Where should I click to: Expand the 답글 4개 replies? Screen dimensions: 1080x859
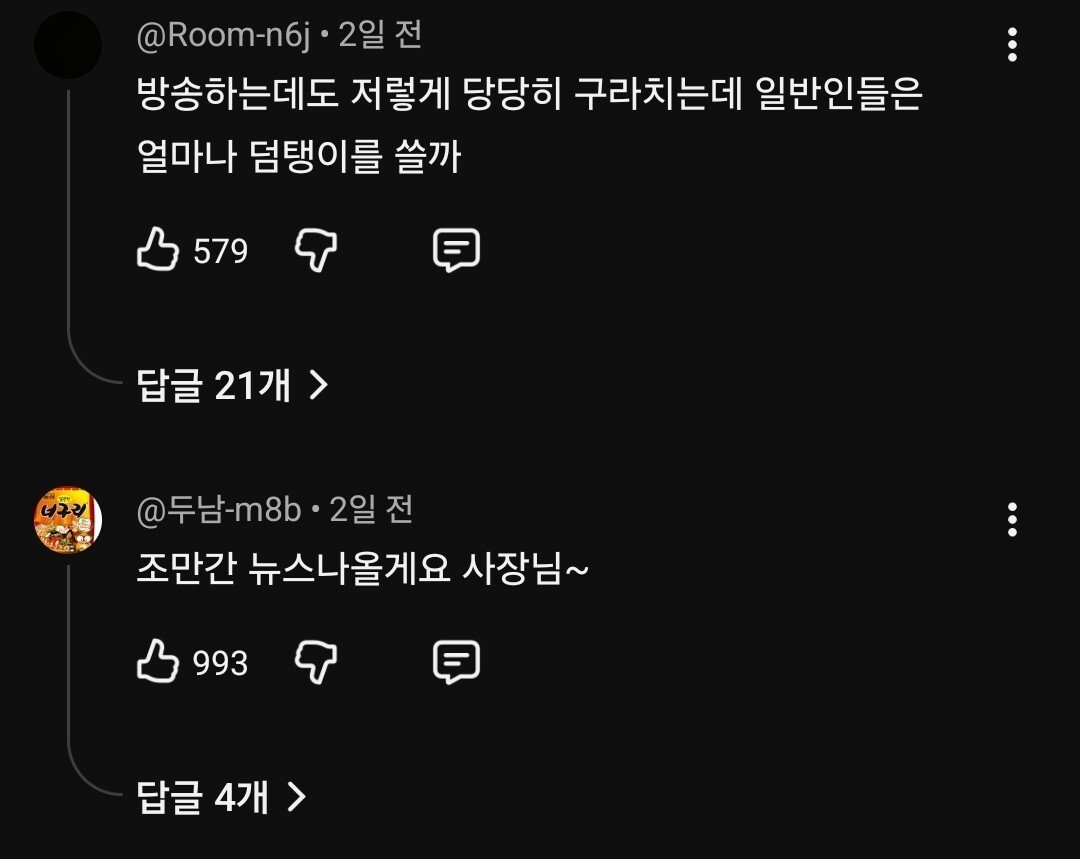220,797
